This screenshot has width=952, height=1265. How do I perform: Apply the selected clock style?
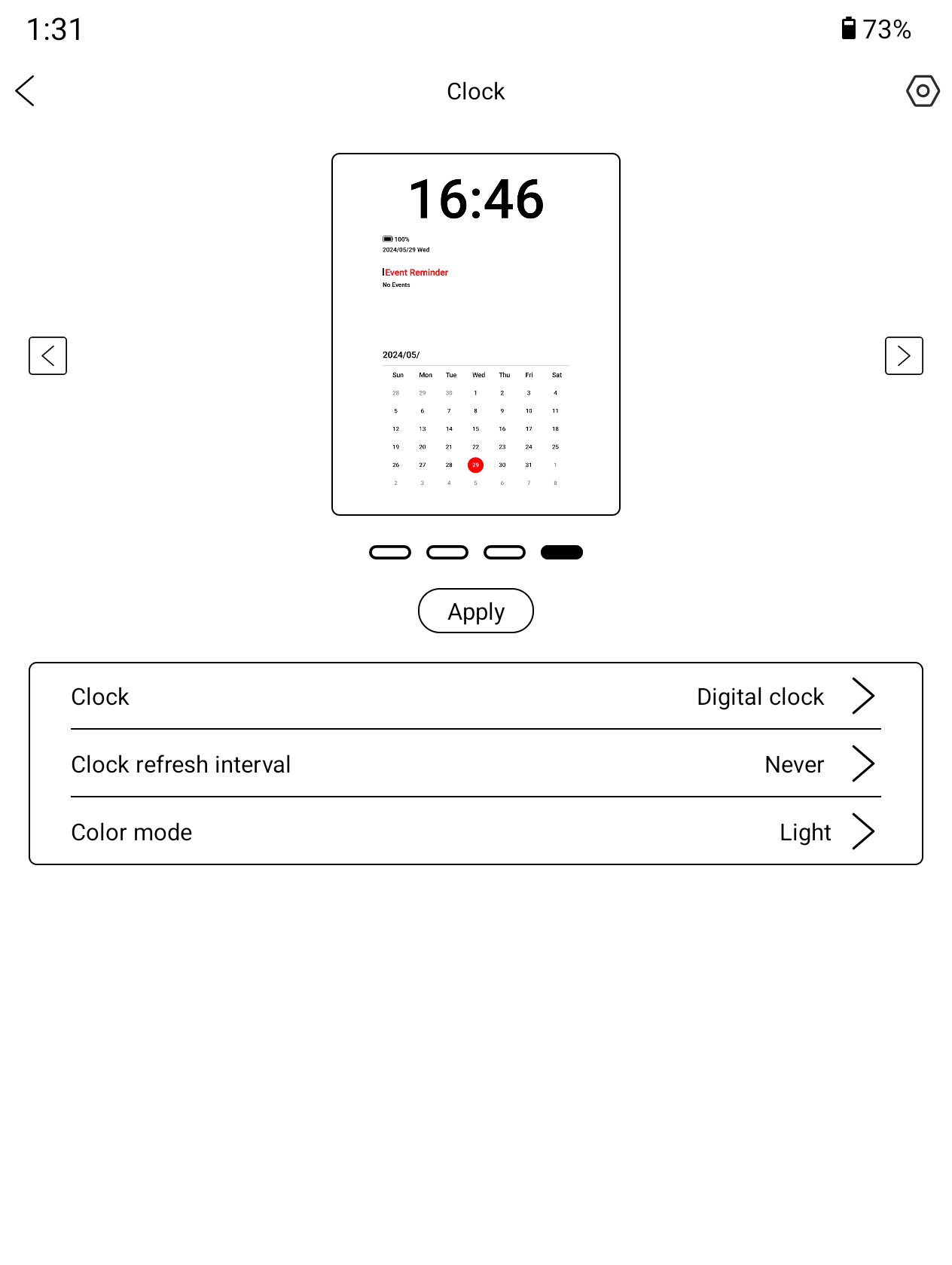point(476,611)
